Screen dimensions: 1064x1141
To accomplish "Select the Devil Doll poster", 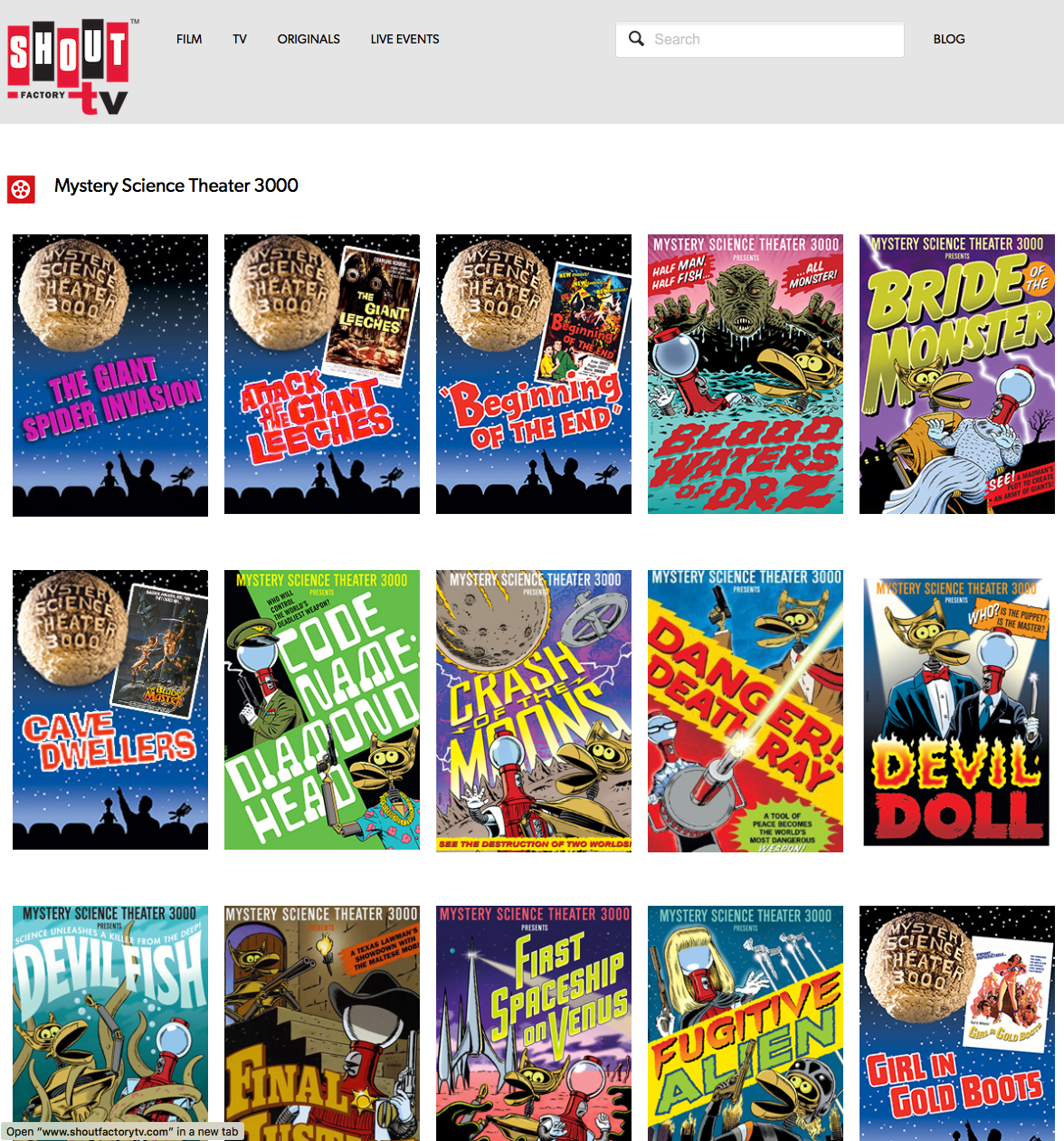I will (957, 710).
